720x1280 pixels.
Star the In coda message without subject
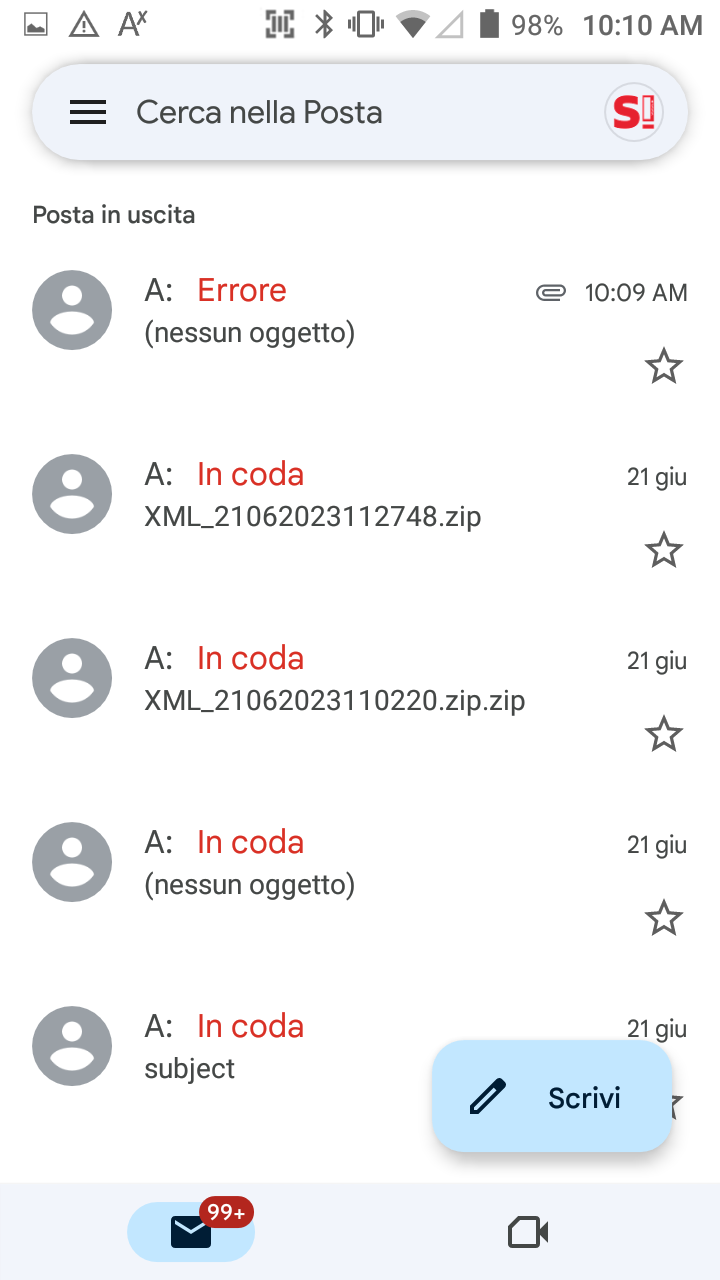click(x=664, y=919)
